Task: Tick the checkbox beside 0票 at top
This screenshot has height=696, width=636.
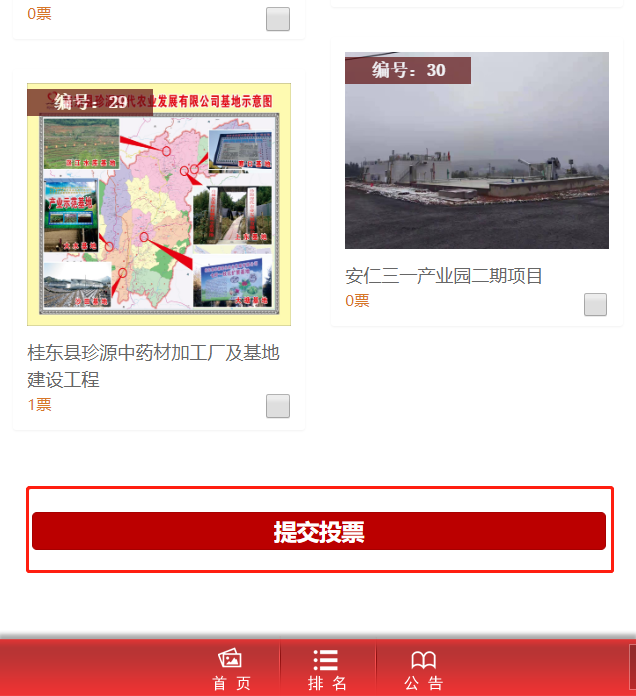Action: point(278,19)
